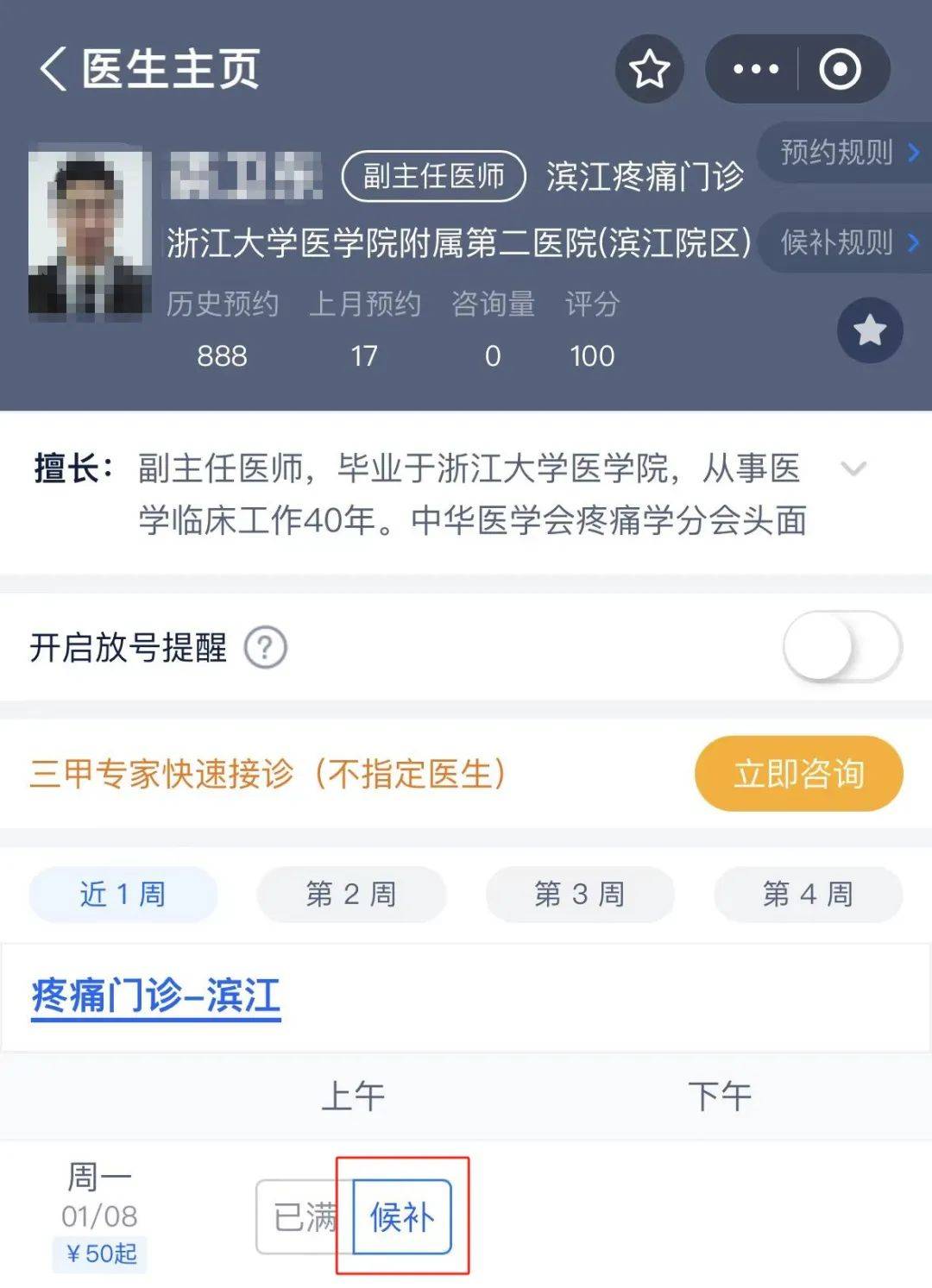Tap the 立即咨询 button
This screenshot has height=1288, width=932.
(798, 773)
